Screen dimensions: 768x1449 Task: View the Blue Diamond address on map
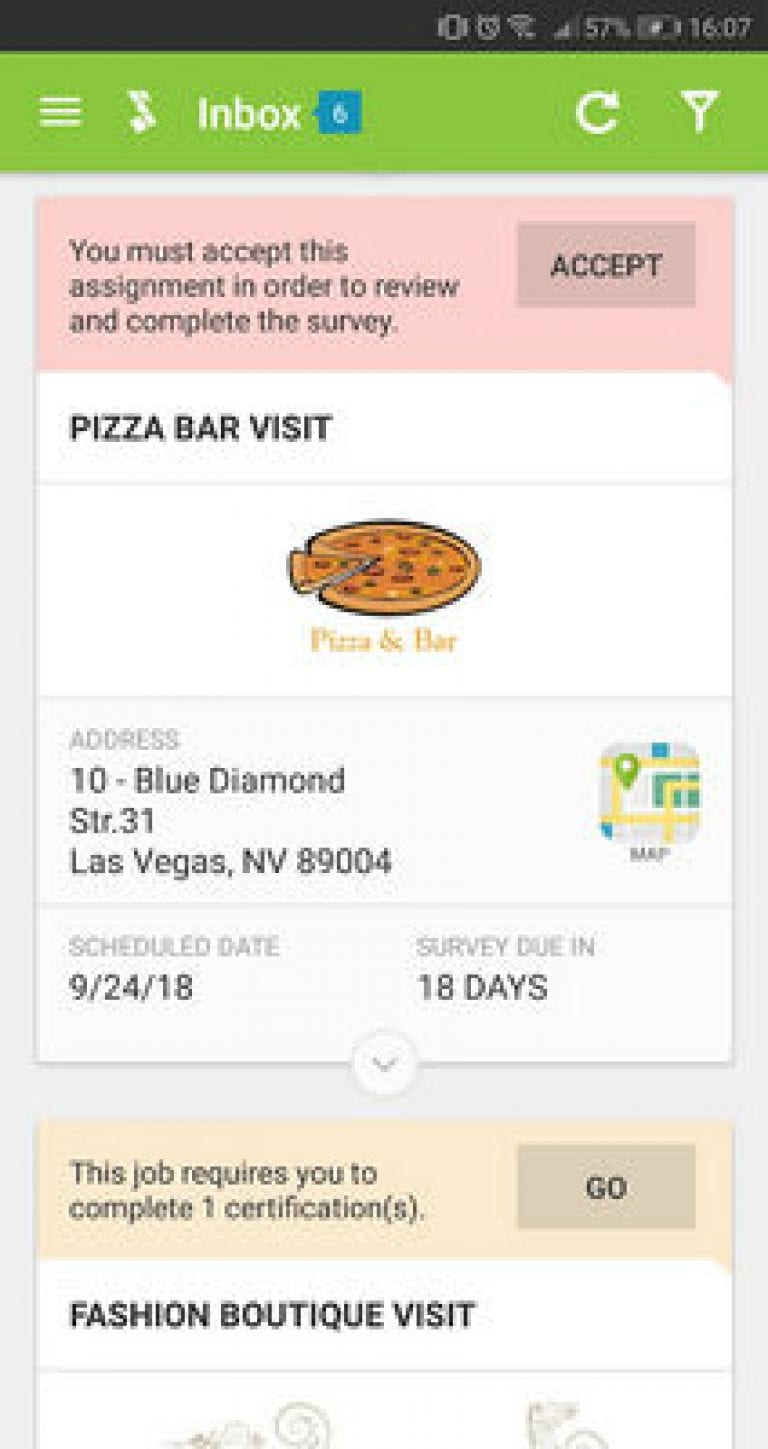[649, 800]
